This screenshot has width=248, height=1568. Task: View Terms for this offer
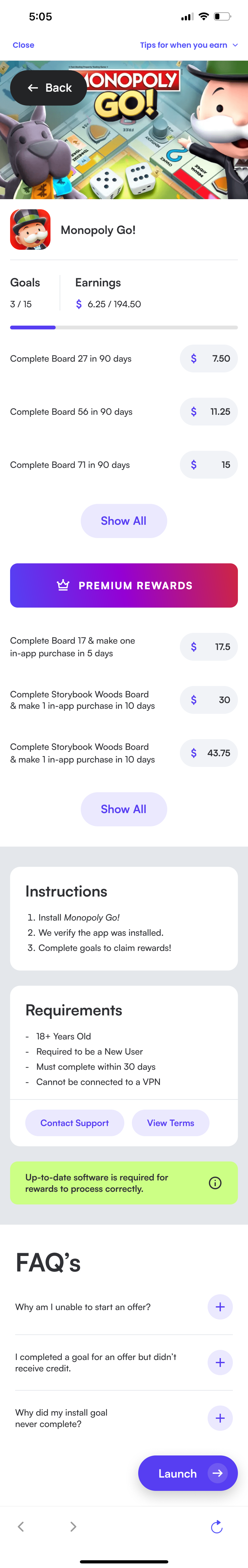(x=170, y=1123)
